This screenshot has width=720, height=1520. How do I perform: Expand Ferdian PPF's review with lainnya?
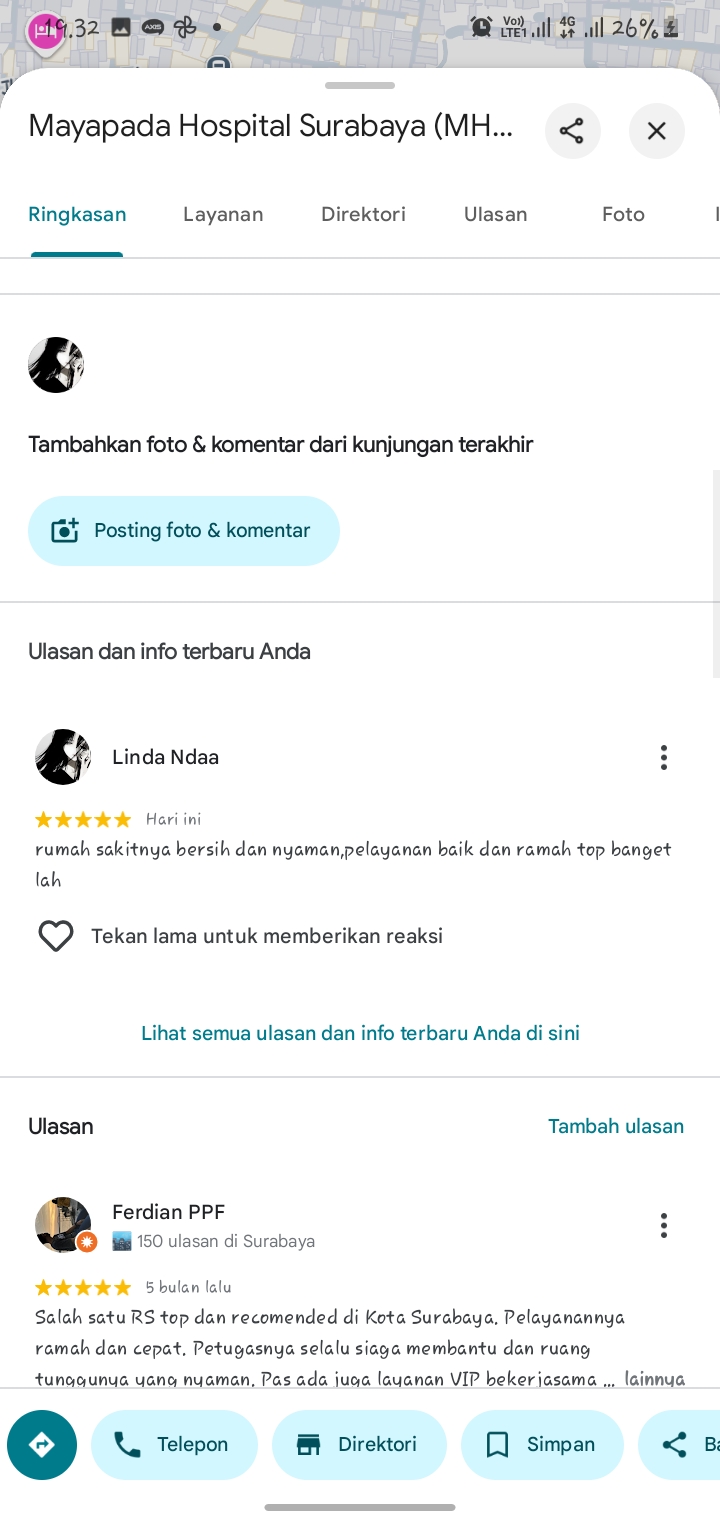pyautogui.click(x=655, y=1378)
